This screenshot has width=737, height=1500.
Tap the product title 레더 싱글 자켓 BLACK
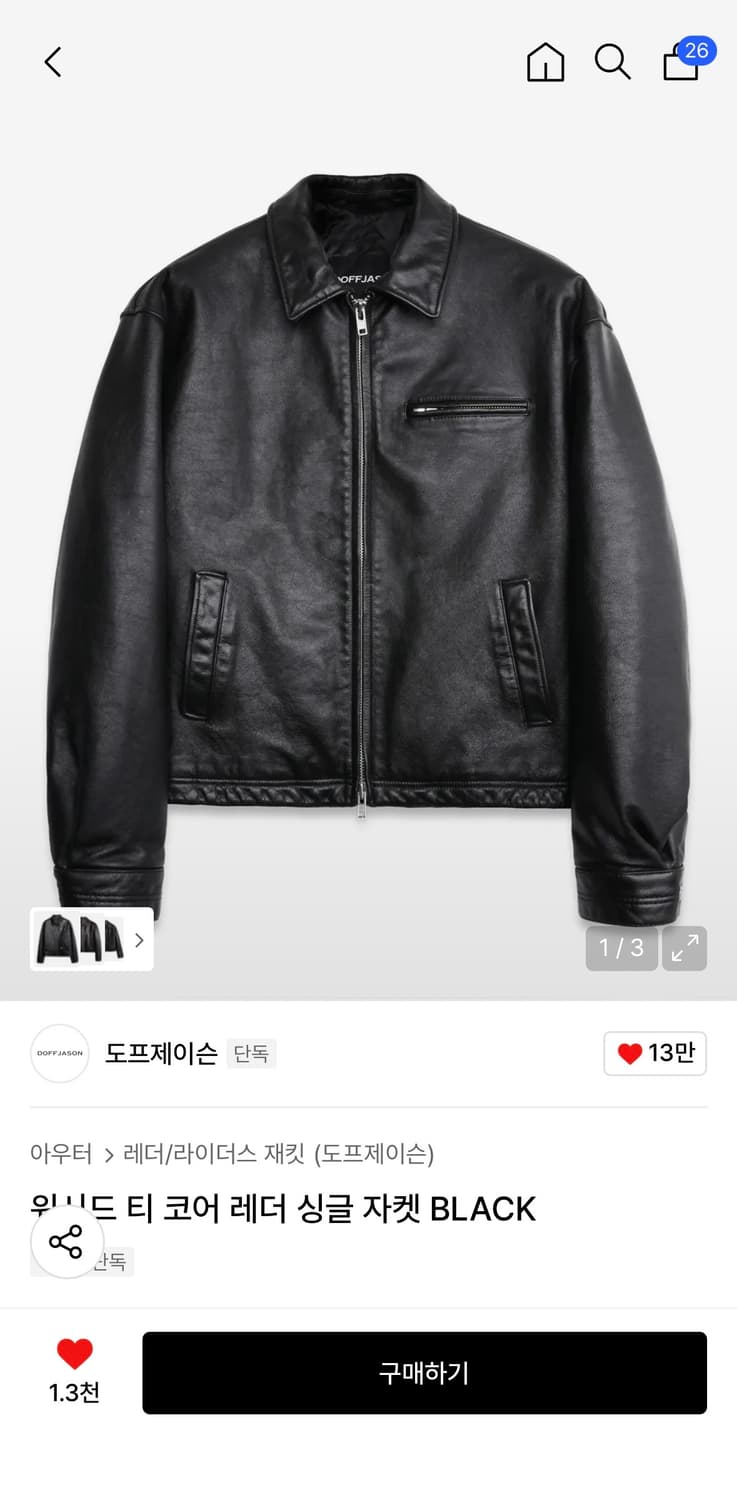(x=283, y=1208)
